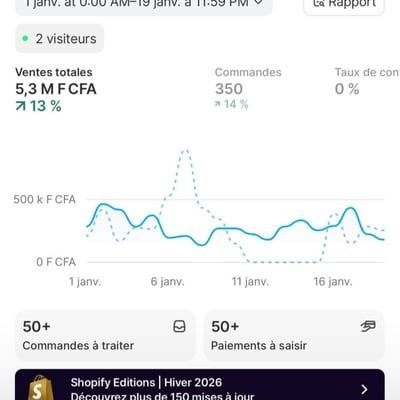Open Commandes à traiter card
The image size is (400, 400).
(105, 335)
